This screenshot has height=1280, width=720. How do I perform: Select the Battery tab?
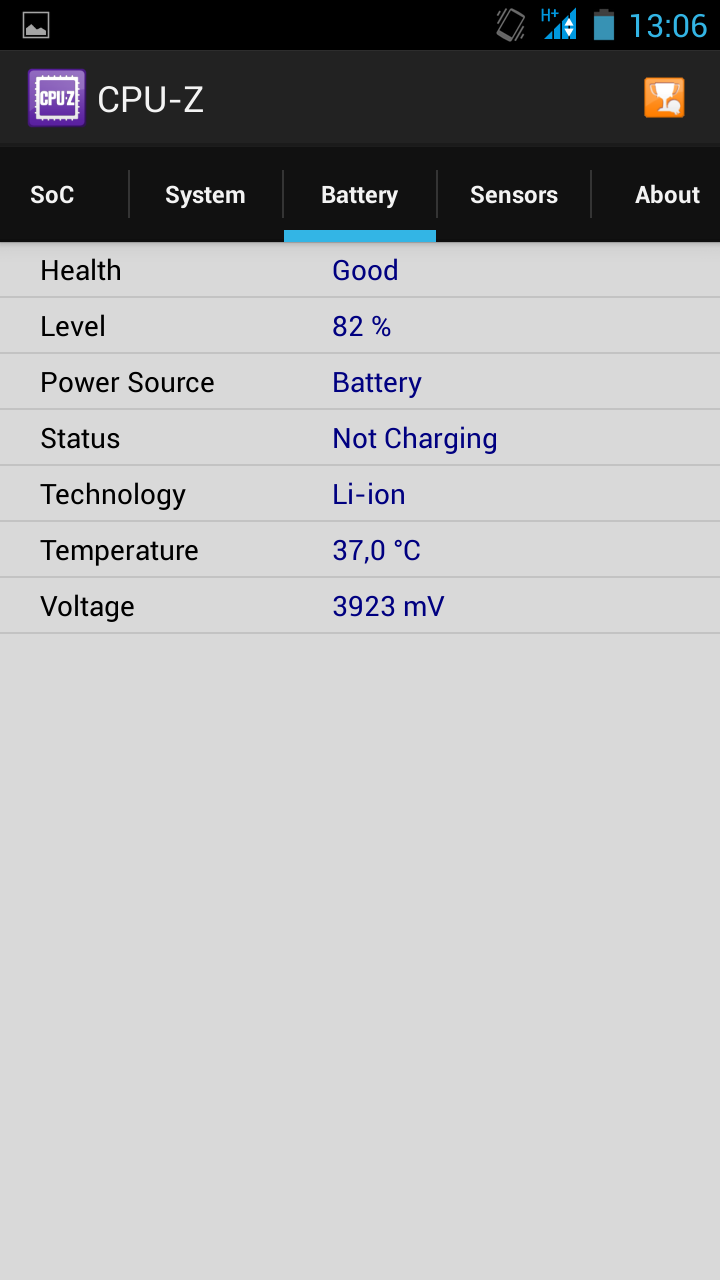click(359, 195)
